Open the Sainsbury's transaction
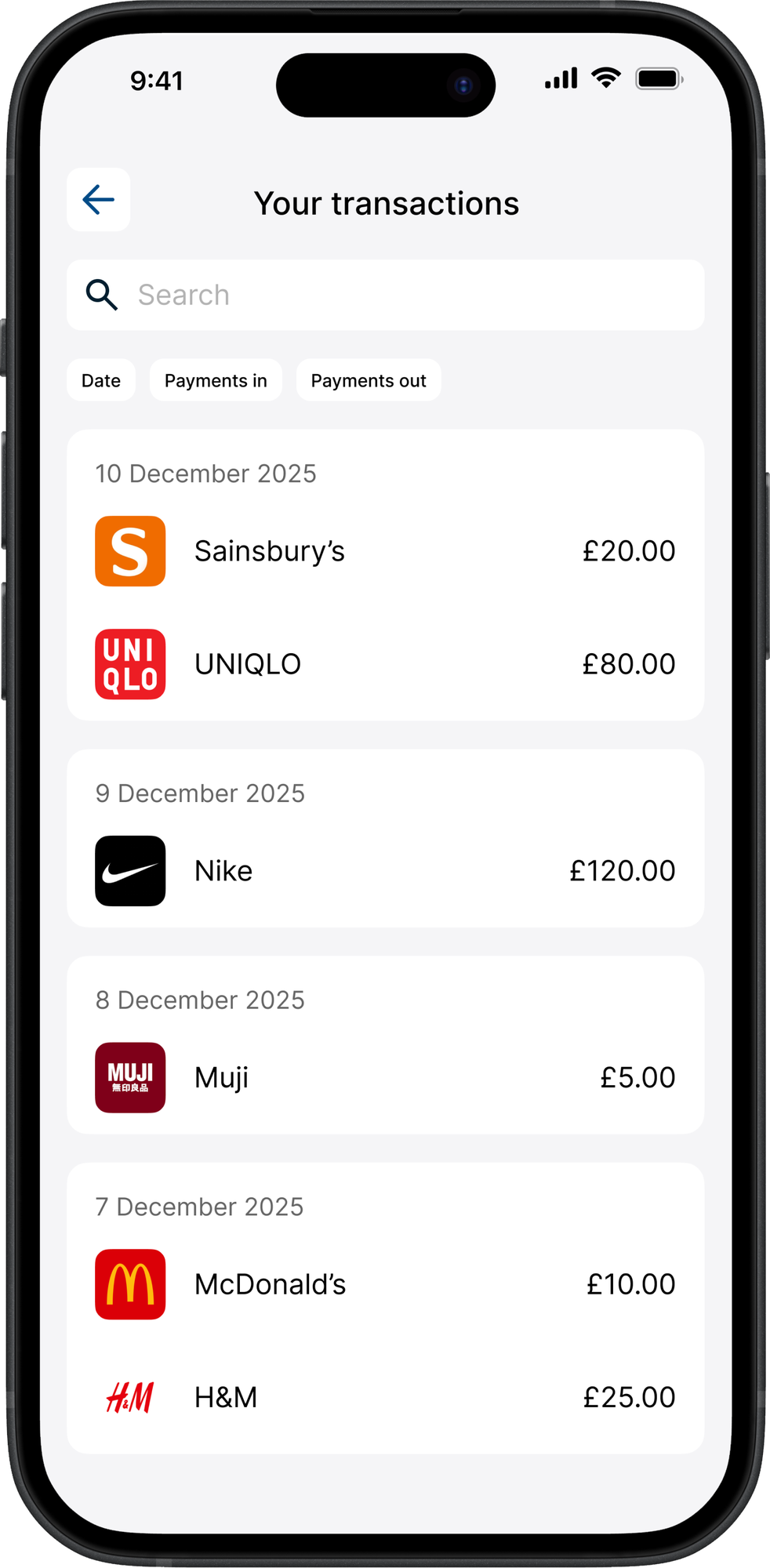770x1568 pixels. pos(384,551)
